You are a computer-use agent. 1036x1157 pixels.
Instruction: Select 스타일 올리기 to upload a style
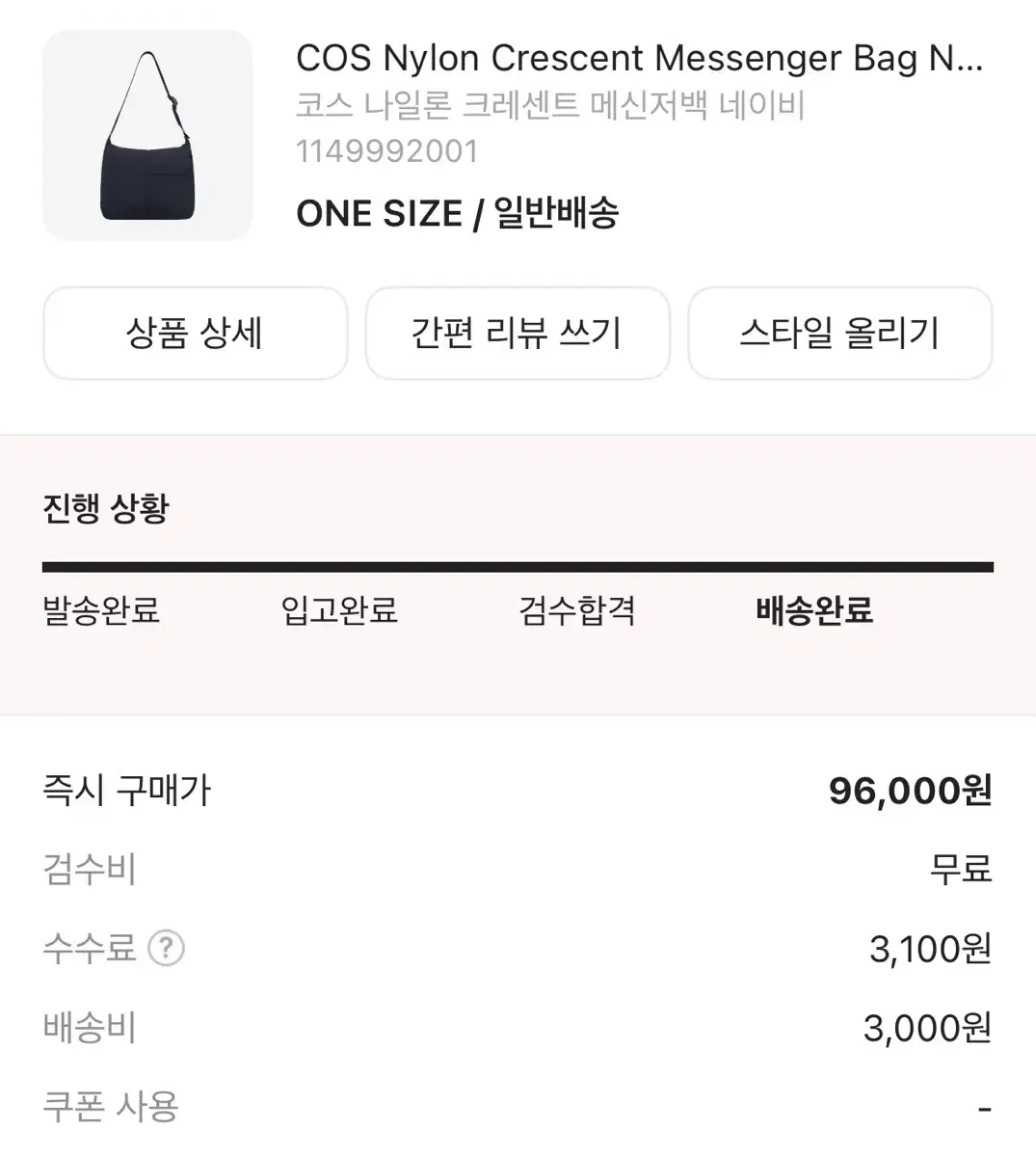(x=839, y=333)
